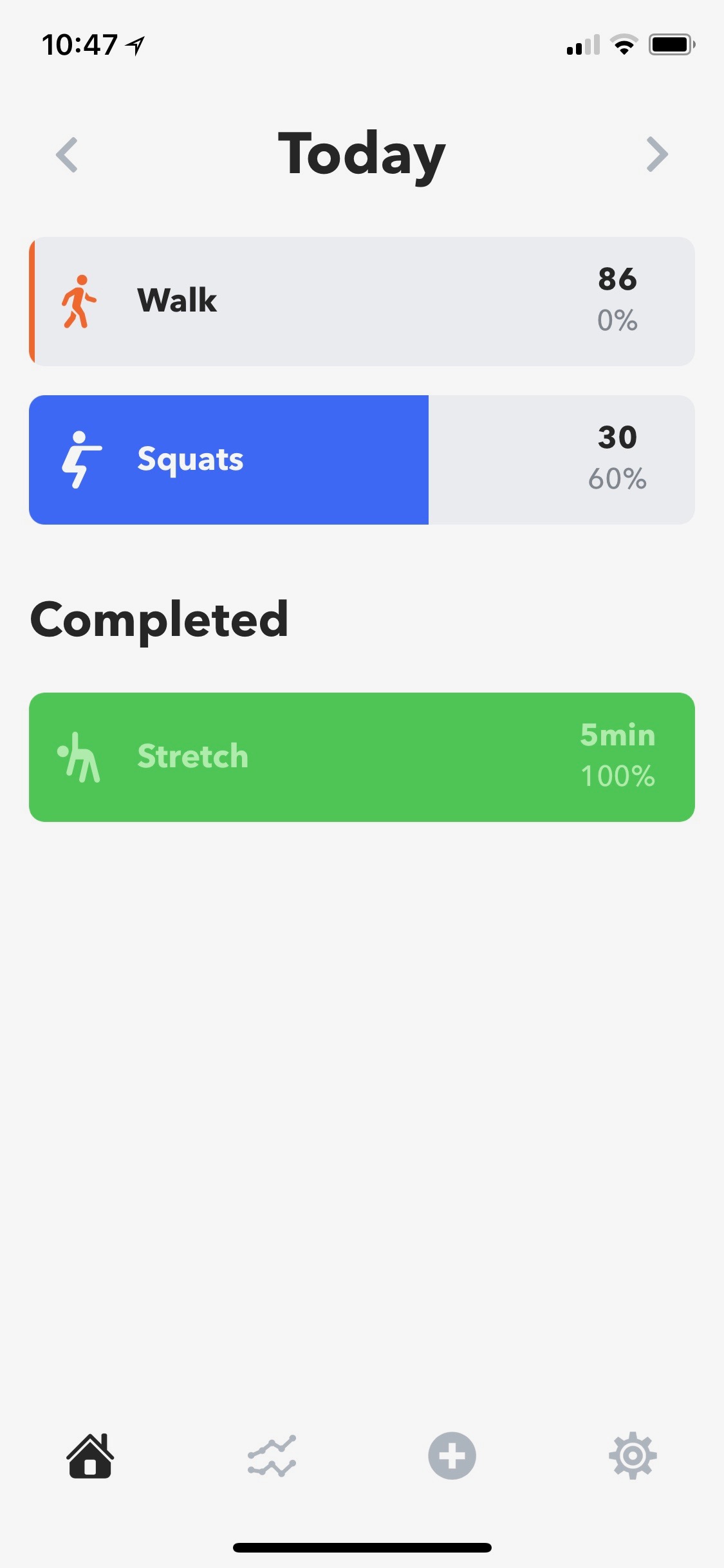Switch to the Home tab
The width and height of the screenshot is (724, 1568).
point(90,1455)
